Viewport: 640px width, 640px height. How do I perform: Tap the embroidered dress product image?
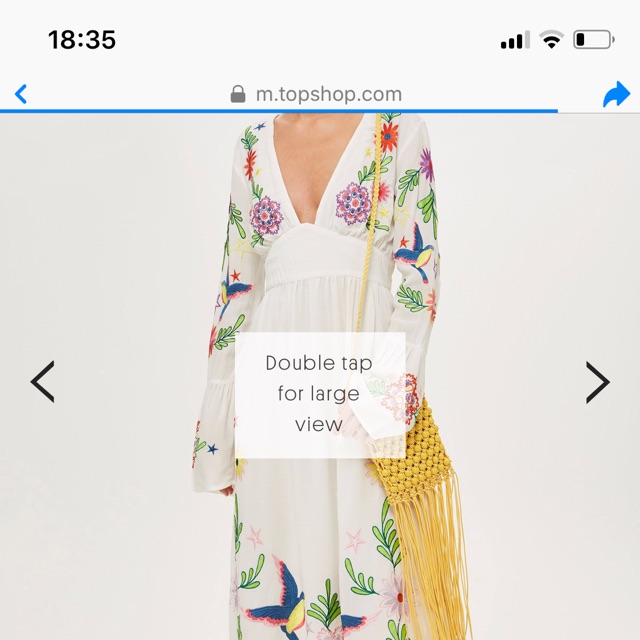[318, 250]
